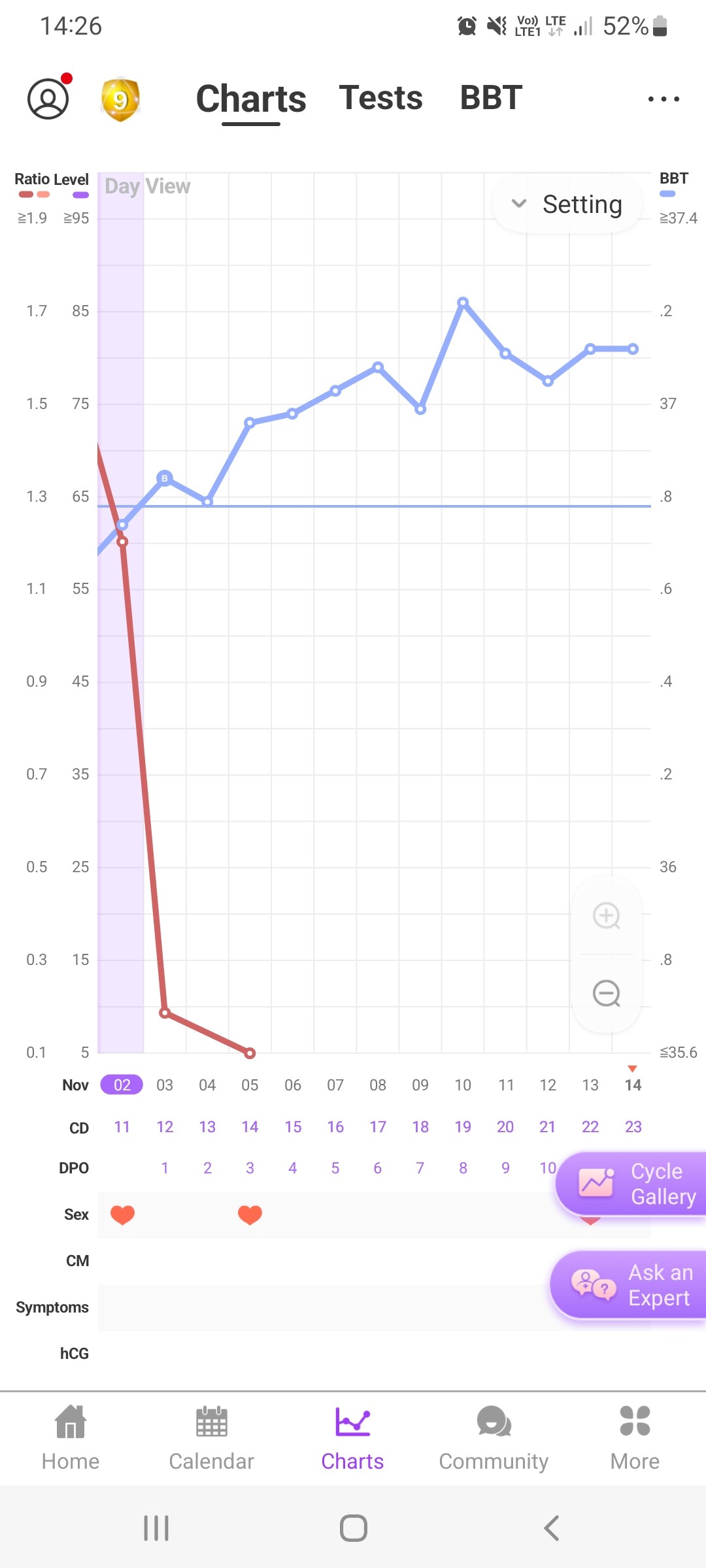Open recent apps from the navigation bar
The height and width of the screenshot is (1568, 706).
click(156, 1528)
